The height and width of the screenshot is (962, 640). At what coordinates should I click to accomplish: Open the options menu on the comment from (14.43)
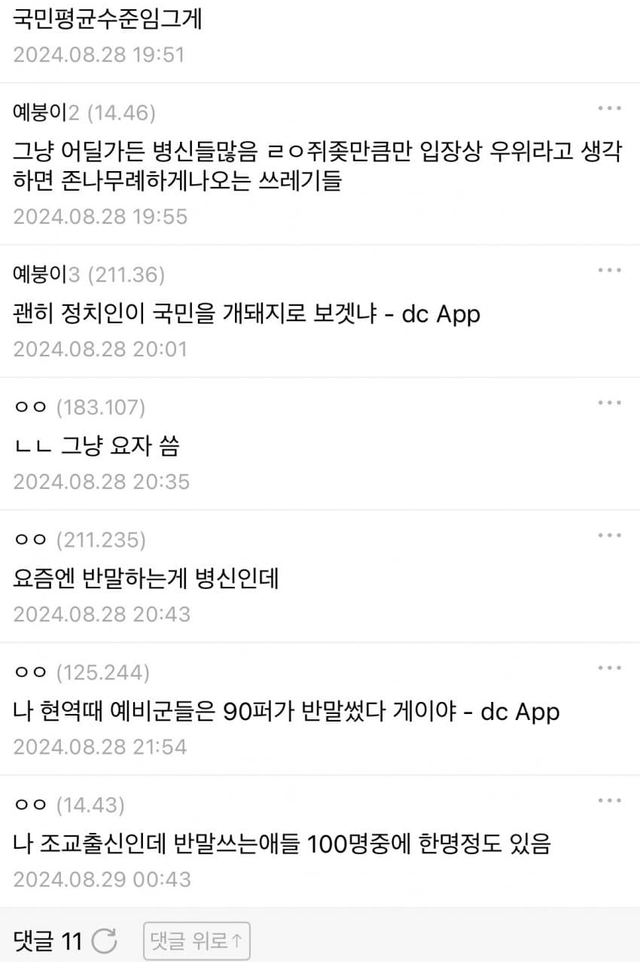pyautogui.click(x=610, y=801)
